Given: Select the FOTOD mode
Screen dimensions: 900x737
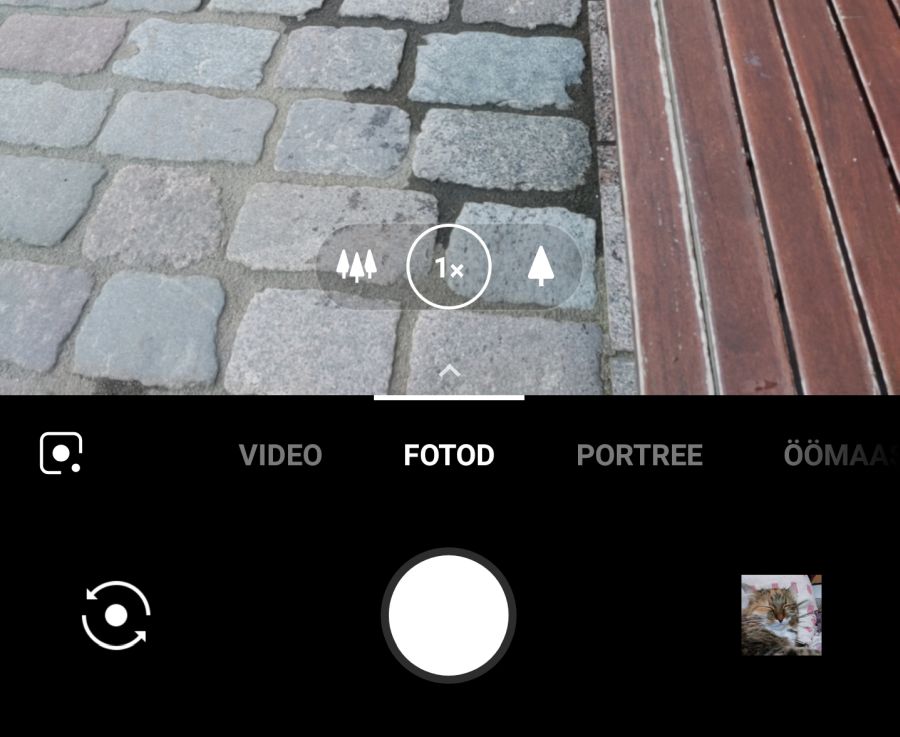Looking at the screenshot, I should (449, 456).
